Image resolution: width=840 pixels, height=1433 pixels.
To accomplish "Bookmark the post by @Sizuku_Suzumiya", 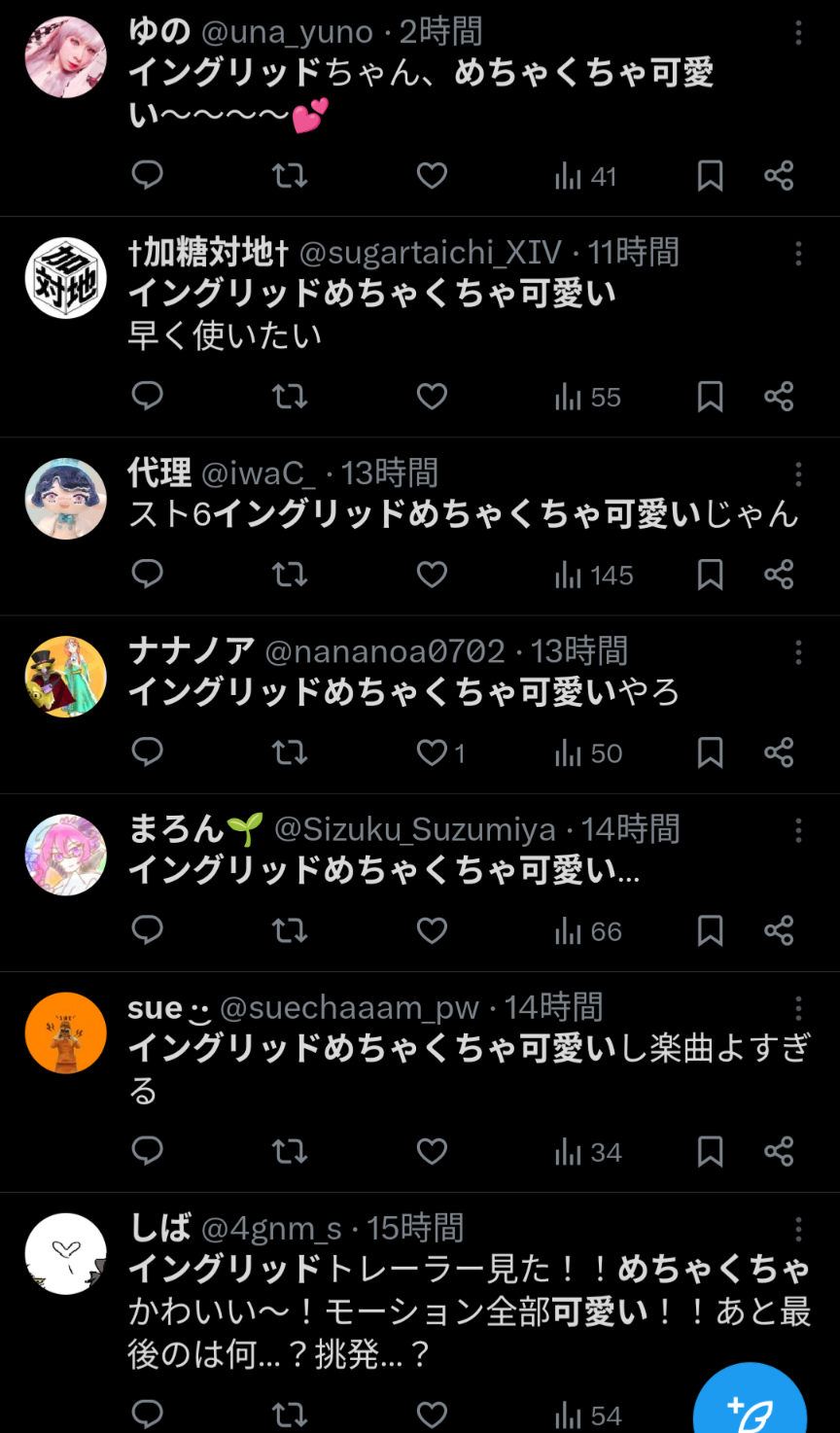I will (x=711, y=931).
